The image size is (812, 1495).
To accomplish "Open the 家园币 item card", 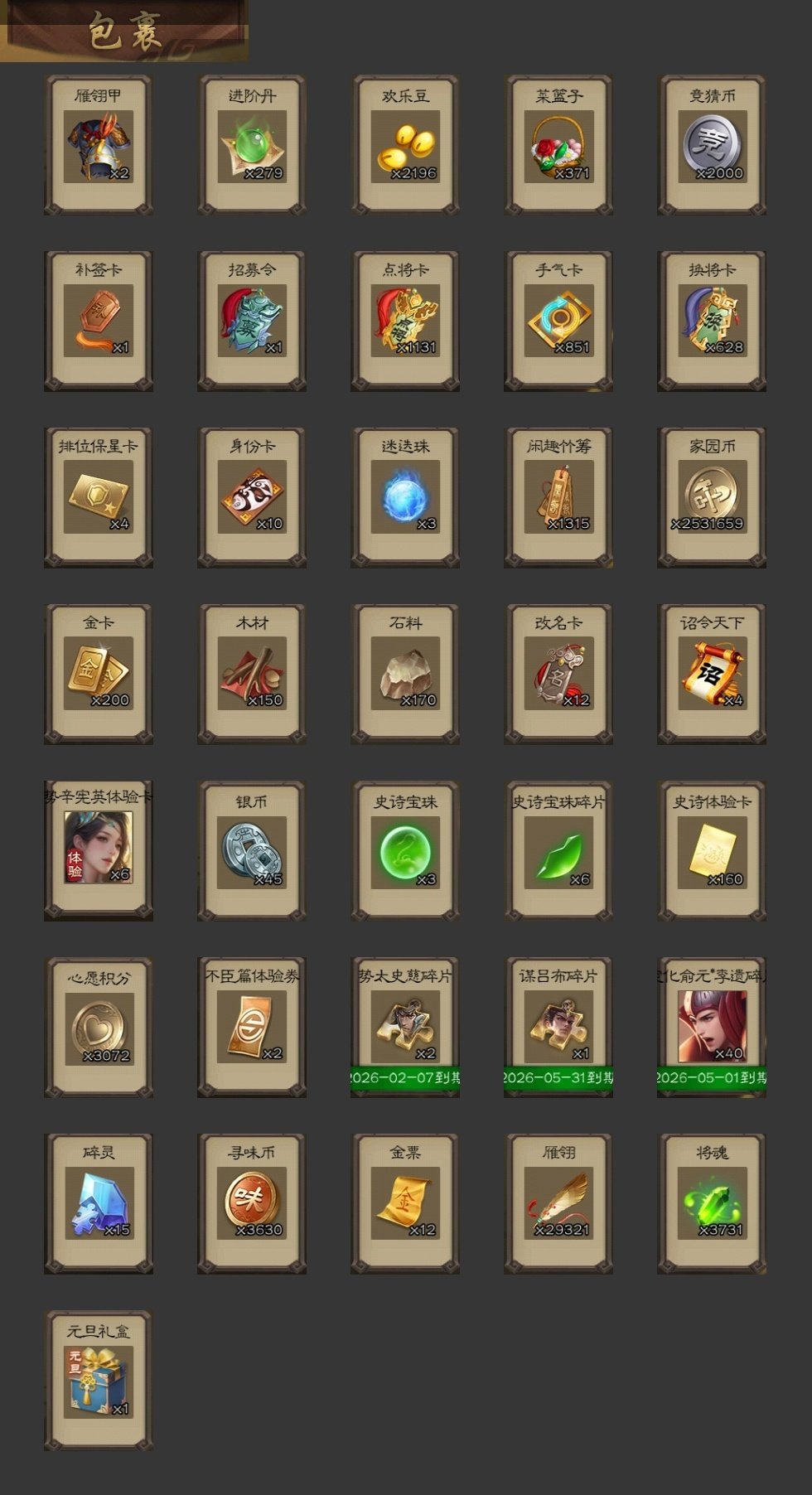I will 712,498.
